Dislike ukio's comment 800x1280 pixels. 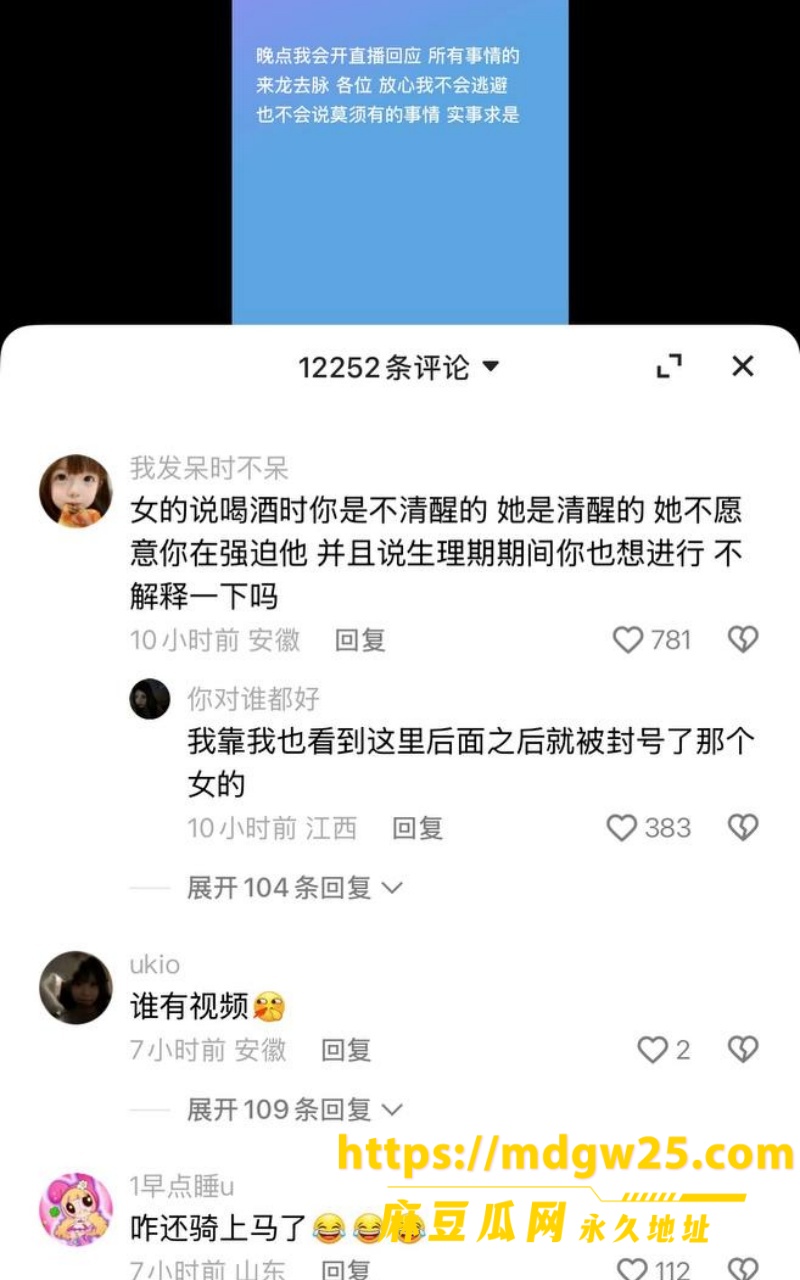(x=743, y=1050)
